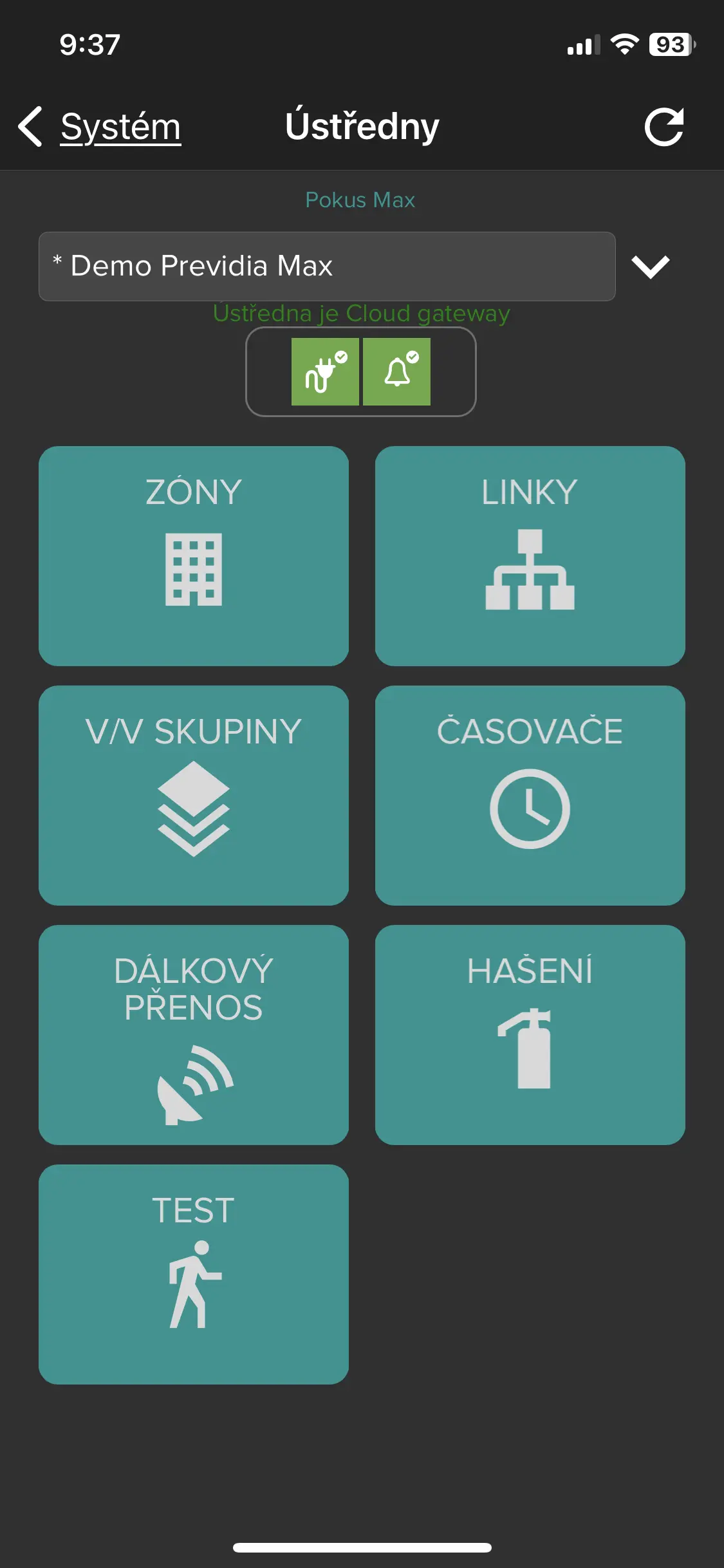This screenshot has height=1568, width=724.
Task: Refresh the Ústředny screen
Action: click(x=664, y=127)
